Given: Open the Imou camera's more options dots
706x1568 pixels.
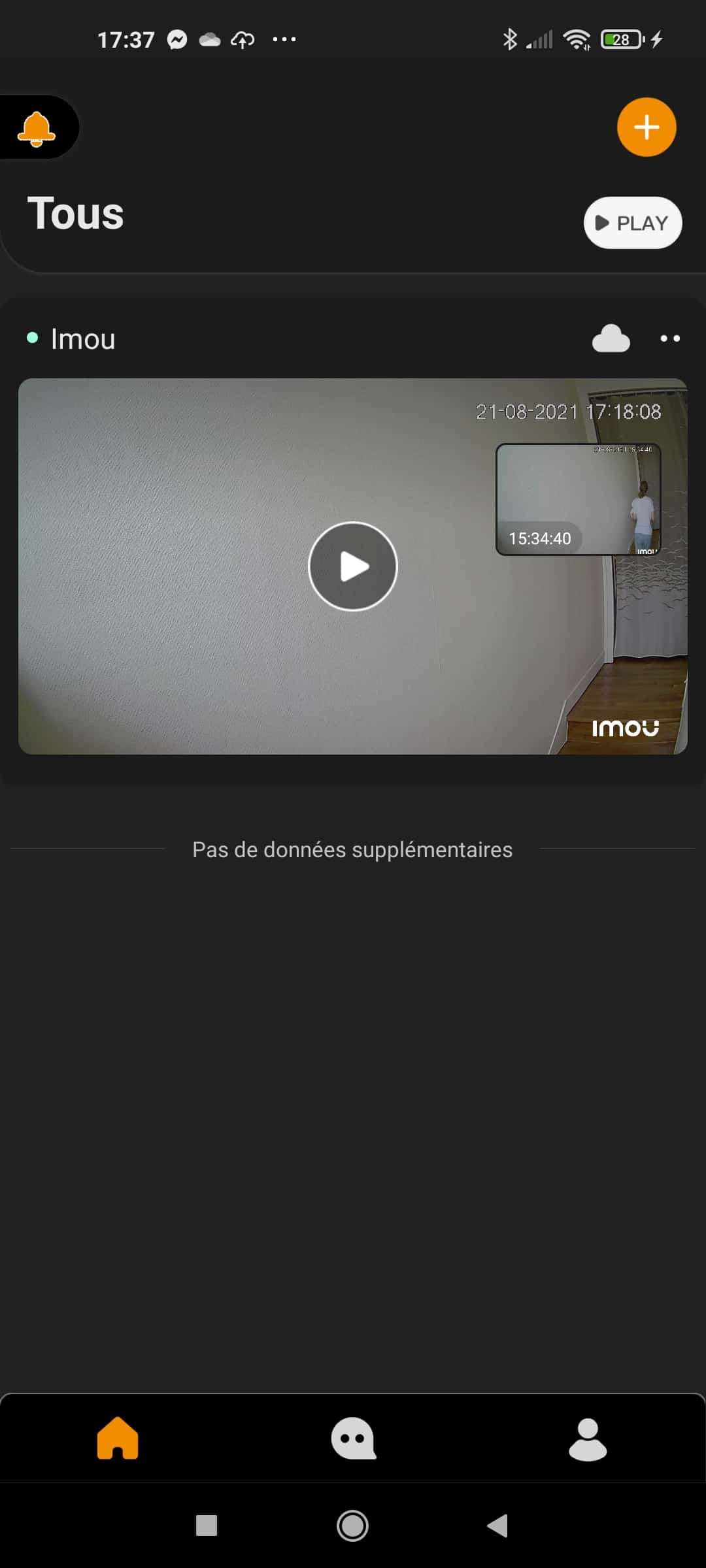Looking at the screenshot, I should pyautogui.click(x=670, y=338).
